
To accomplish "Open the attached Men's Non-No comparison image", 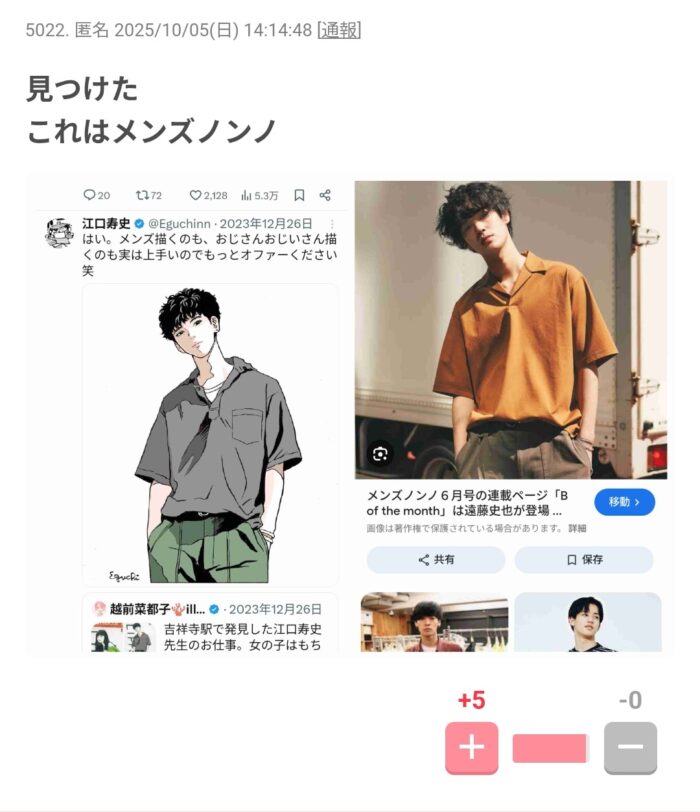I will [x=349, y=415].
